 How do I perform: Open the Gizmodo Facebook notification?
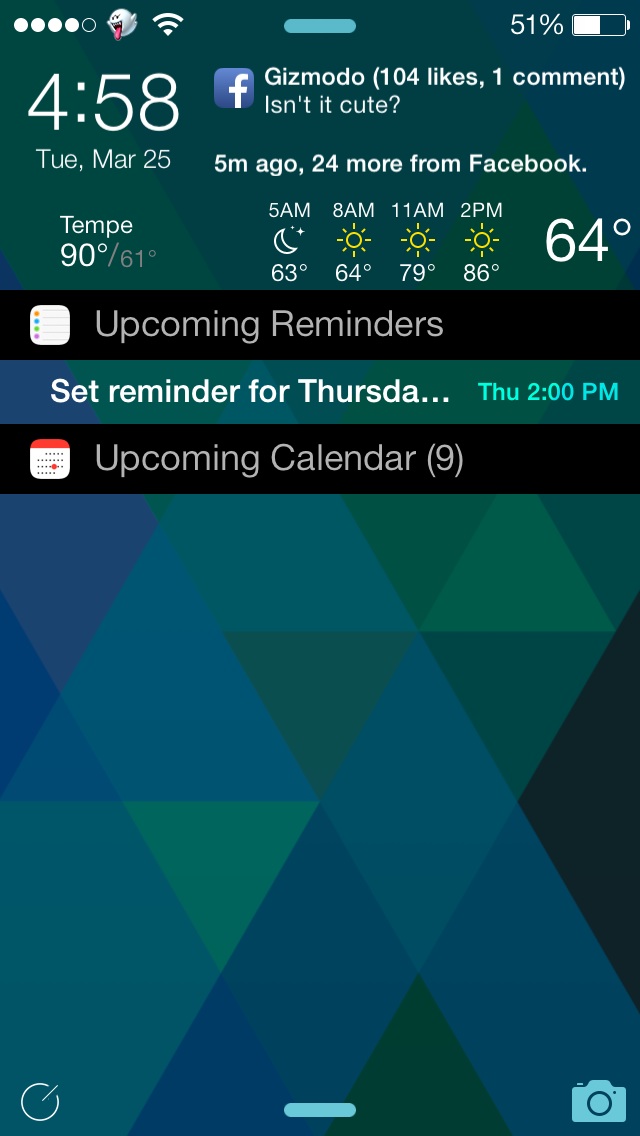420,120
